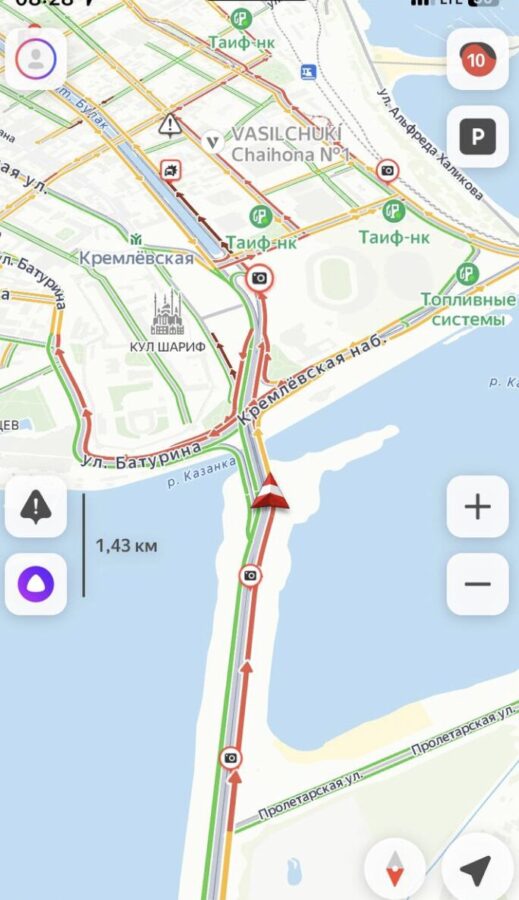Zoom in with the plus button
Viewport: 519px width, 900px height.
tap(477, 507)
